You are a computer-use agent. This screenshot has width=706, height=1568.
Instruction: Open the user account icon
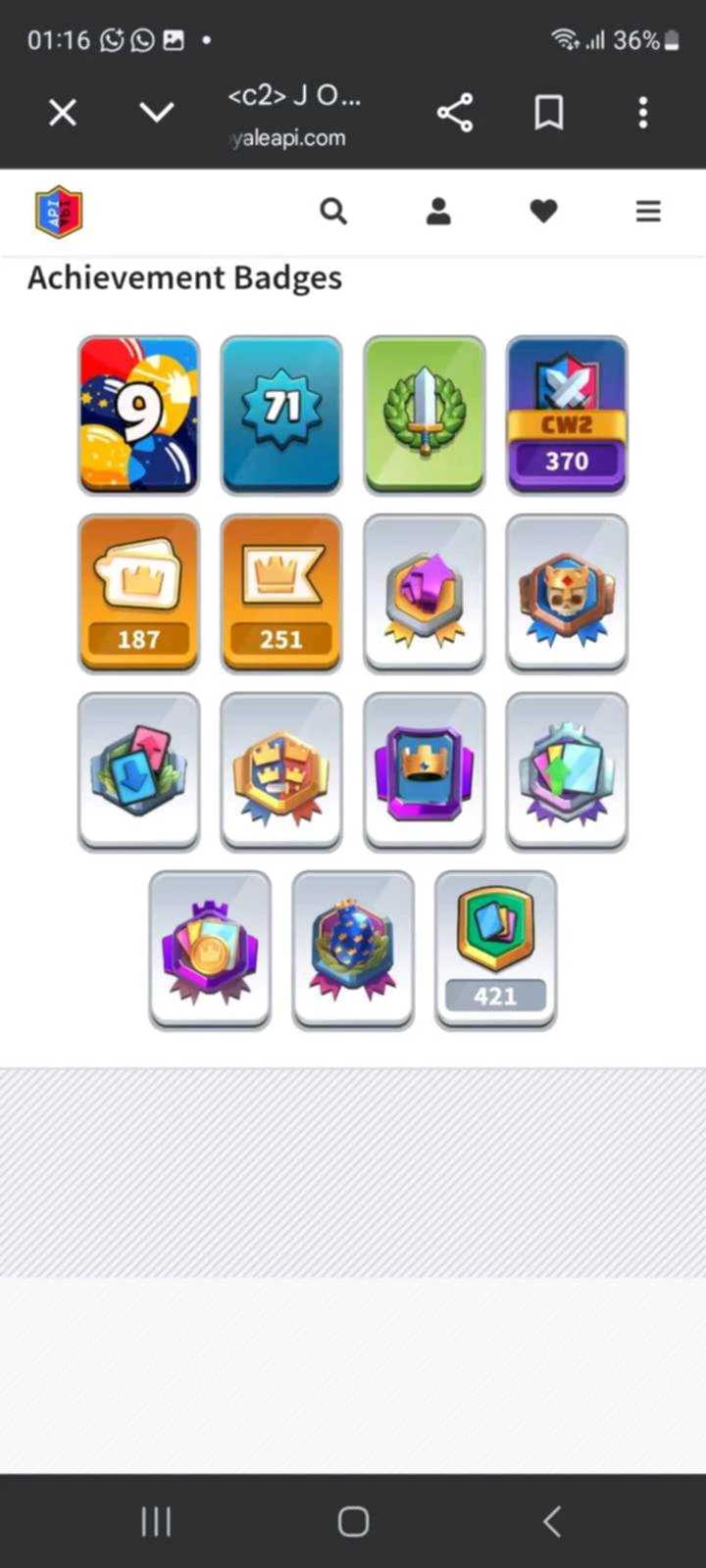438,212
